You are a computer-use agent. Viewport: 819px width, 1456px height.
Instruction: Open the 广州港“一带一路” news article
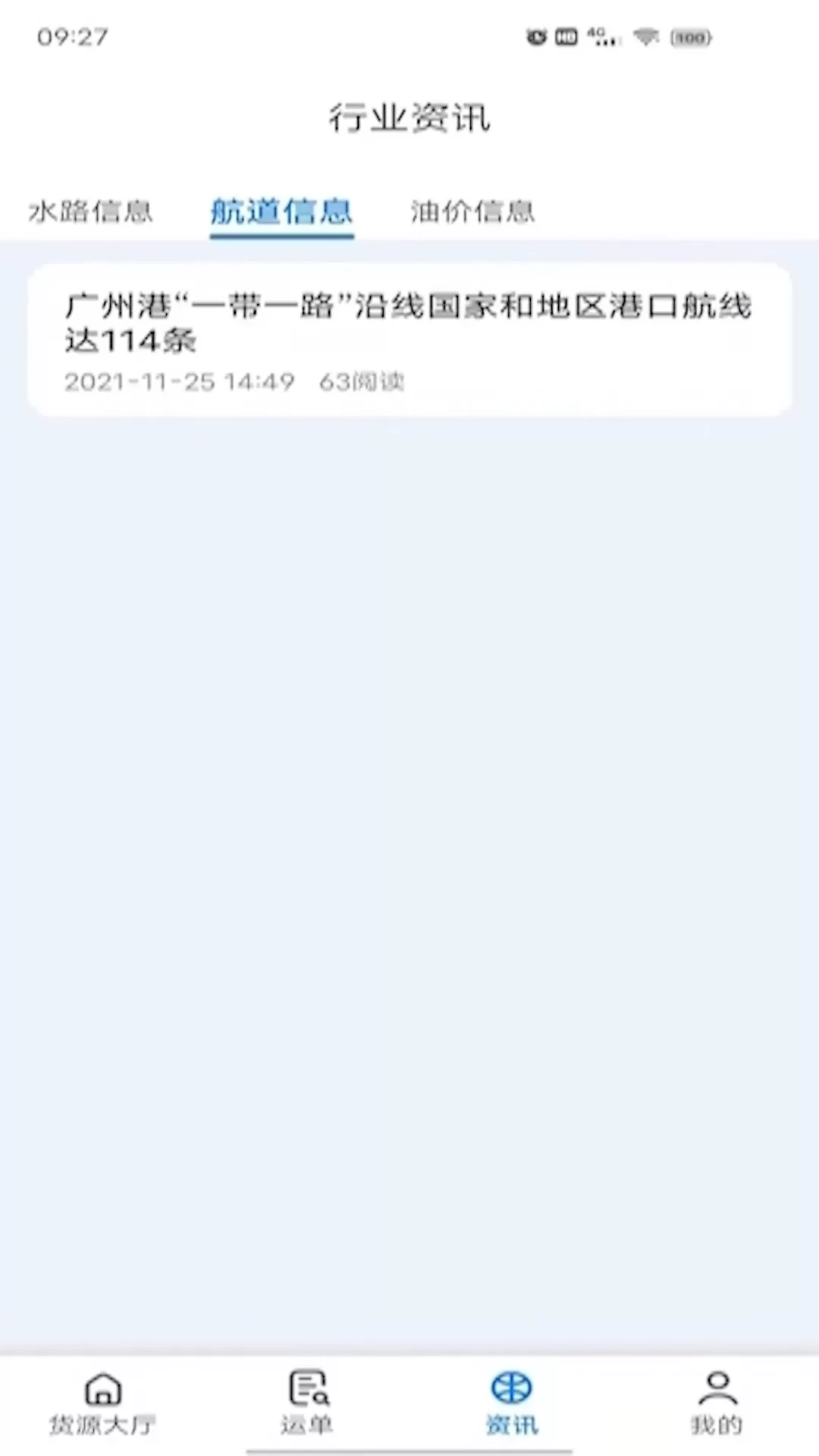click(x=409, y=339)
